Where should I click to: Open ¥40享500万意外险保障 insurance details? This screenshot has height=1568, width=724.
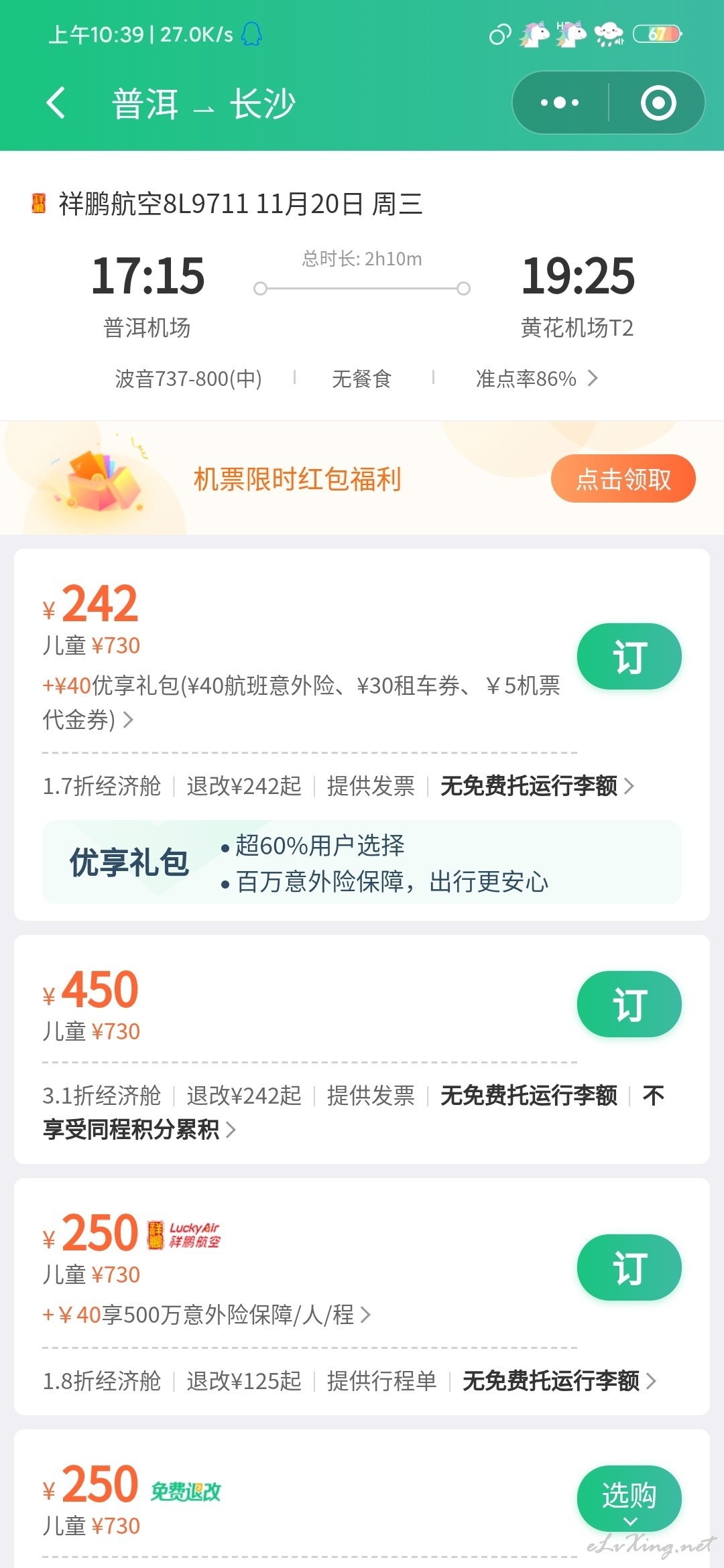(208, 1315)
